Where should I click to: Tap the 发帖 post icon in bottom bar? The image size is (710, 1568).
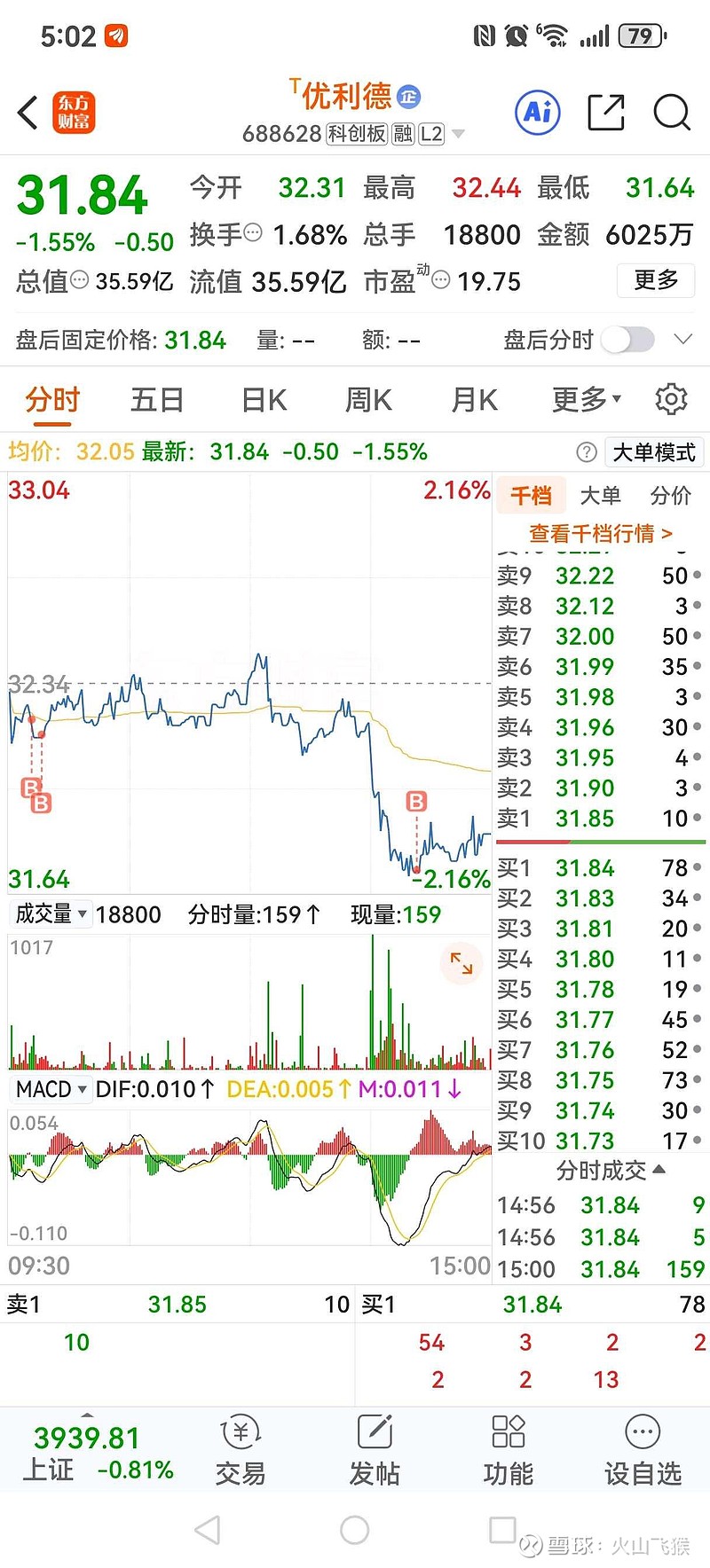374,1449
